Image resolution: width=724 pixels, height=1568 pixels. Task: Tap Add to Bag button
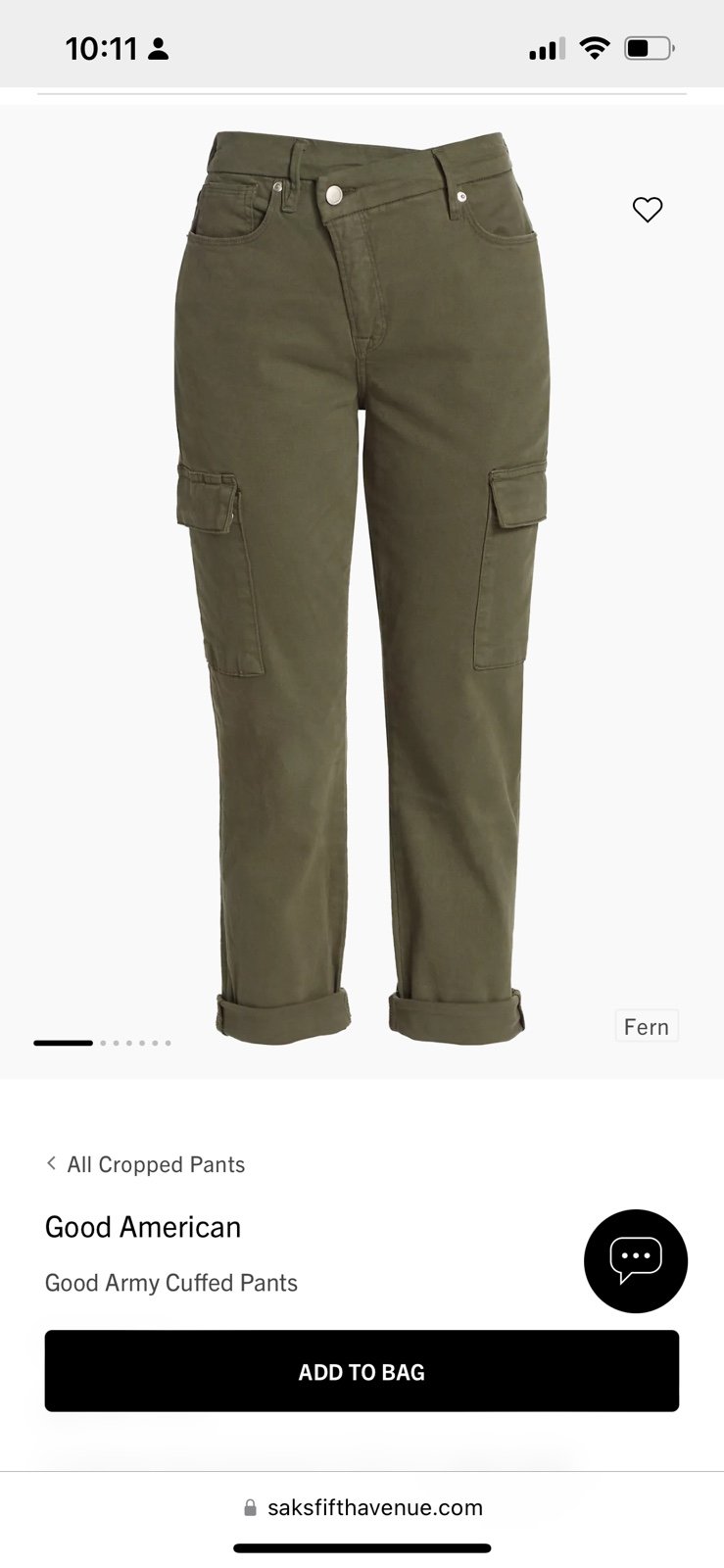tap(362, 1371)
